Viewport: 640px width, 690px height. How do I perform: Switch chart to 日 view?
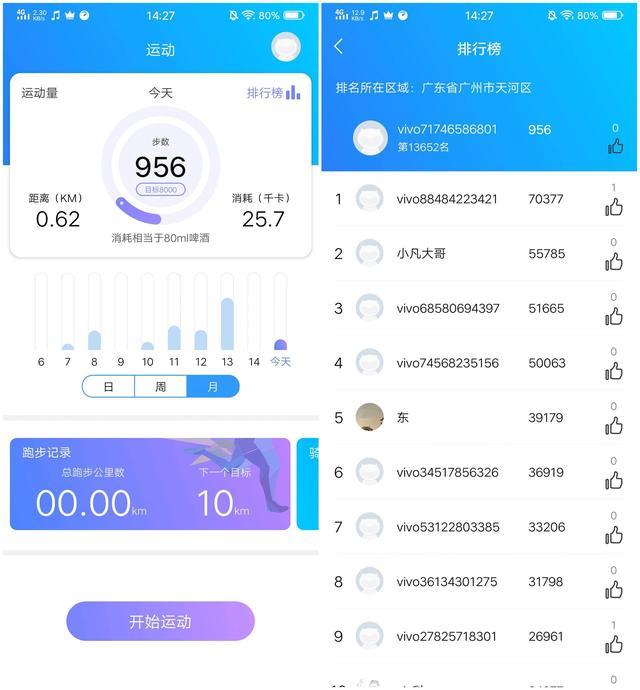(108, 387)
